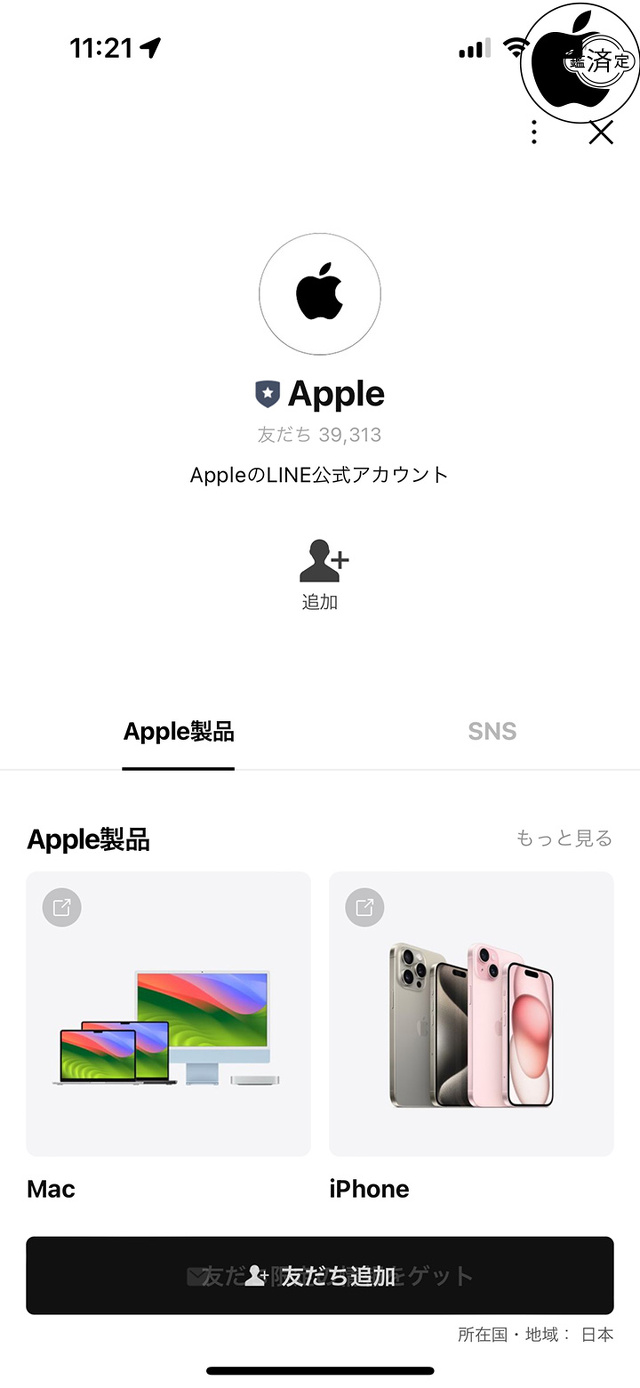The height and width of the screenshot is (1388, 640).
Task: Close the Apple profile page
Action: click(x=601, y=132)
